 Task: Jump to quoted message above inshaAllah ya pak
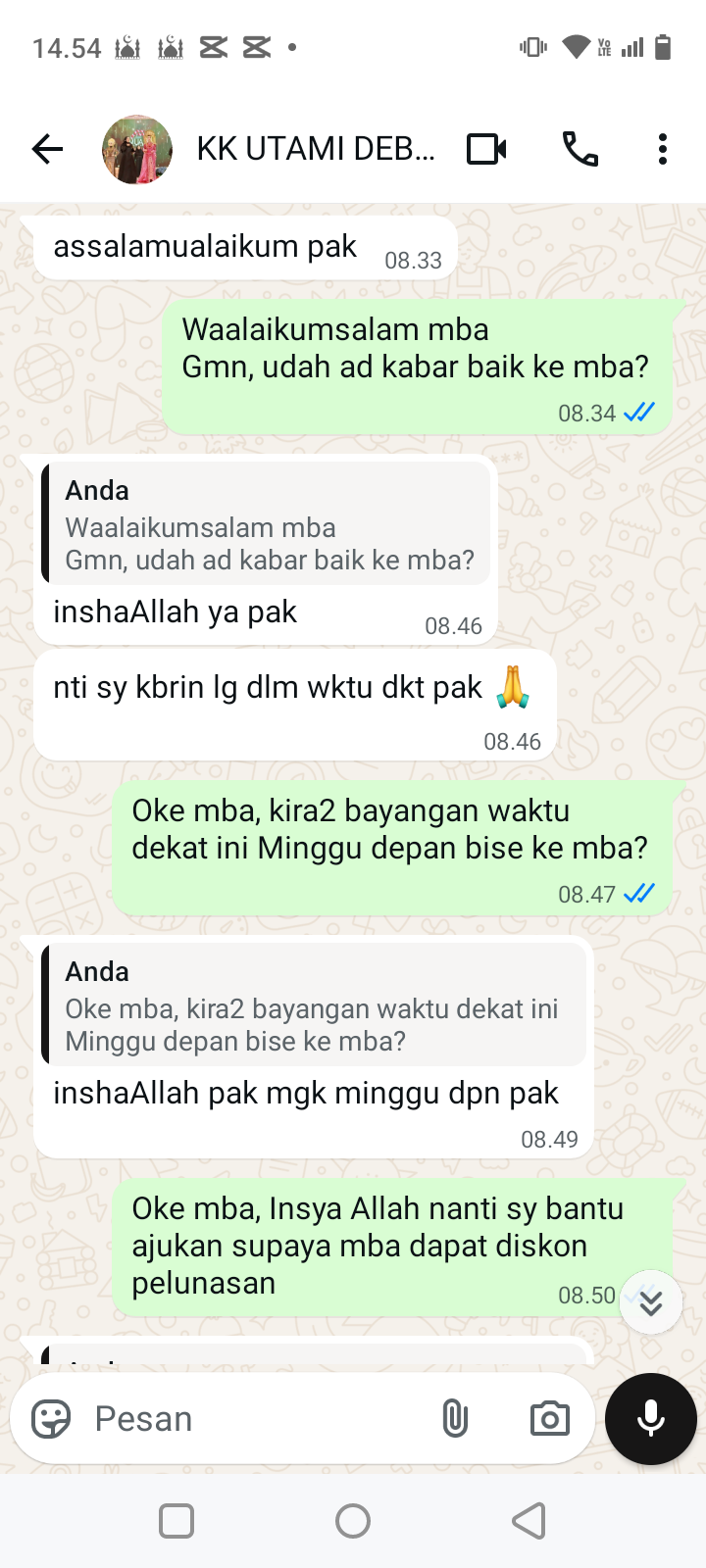pyautogui.click(x=267, y=523)
